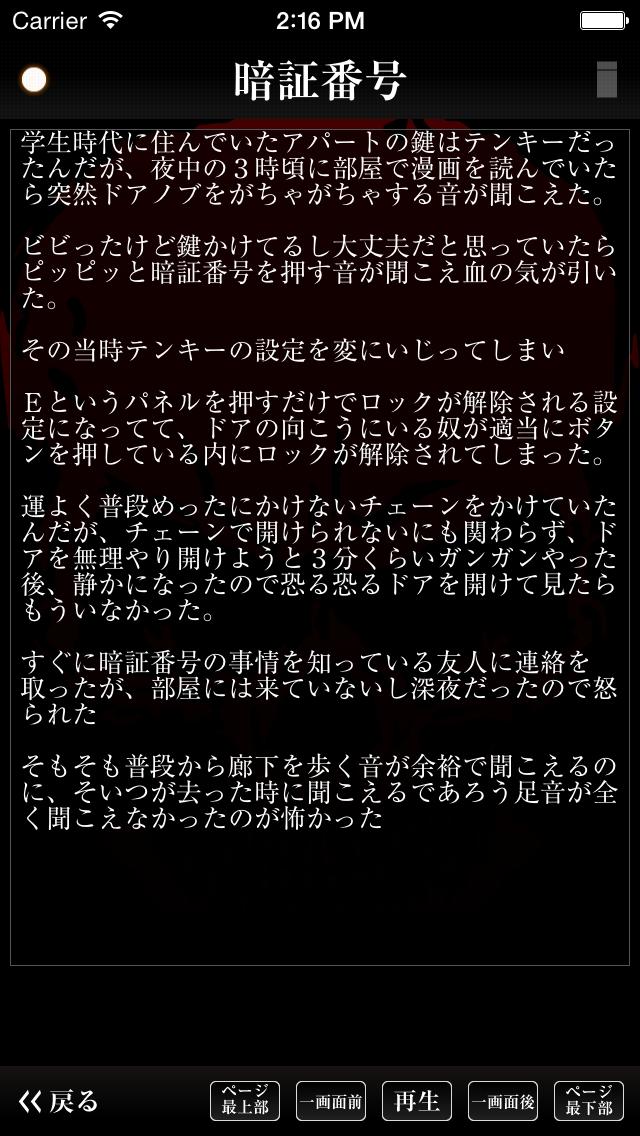Jump to page top with ページ最上部
Image resolution: width=640 pixels, height=1136 pixels.
click(x=245, y=1101)
